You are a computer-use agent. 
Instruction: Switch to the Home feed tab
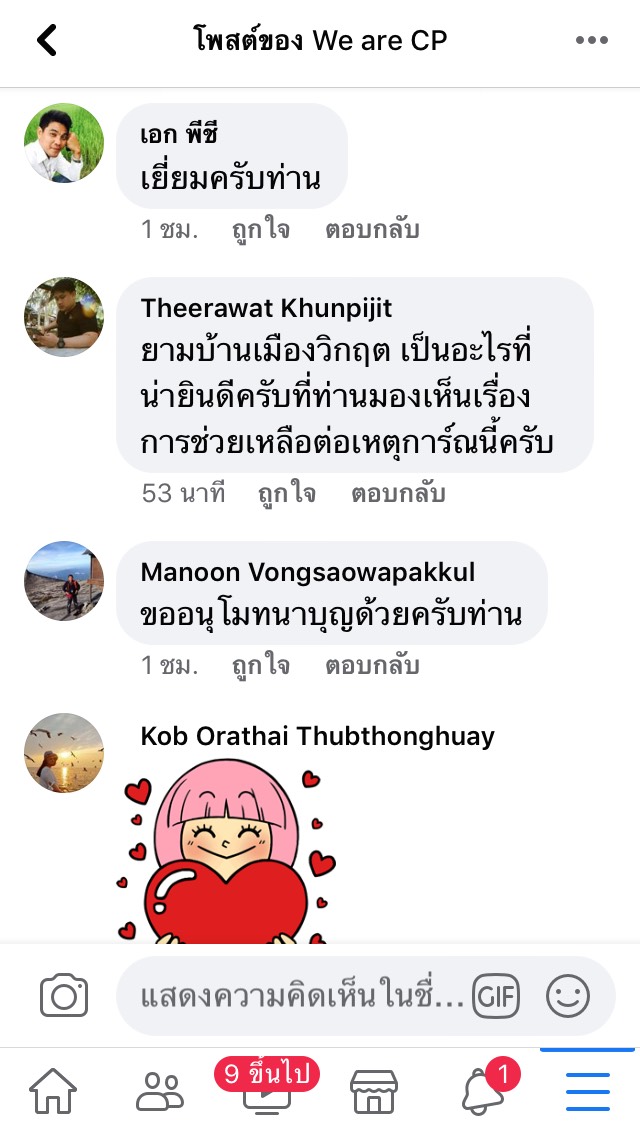pyautogui.click(x=53, y=1090)
